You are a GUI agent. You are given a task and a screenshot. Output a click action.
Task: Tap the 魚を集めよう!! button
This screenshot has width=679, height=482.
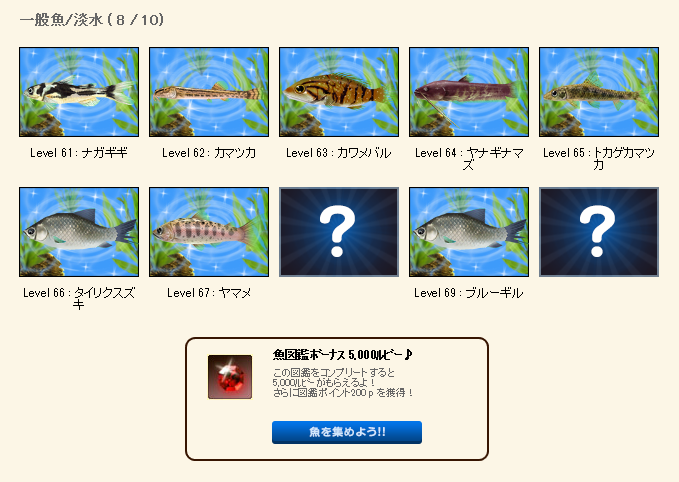pos(347,432)
